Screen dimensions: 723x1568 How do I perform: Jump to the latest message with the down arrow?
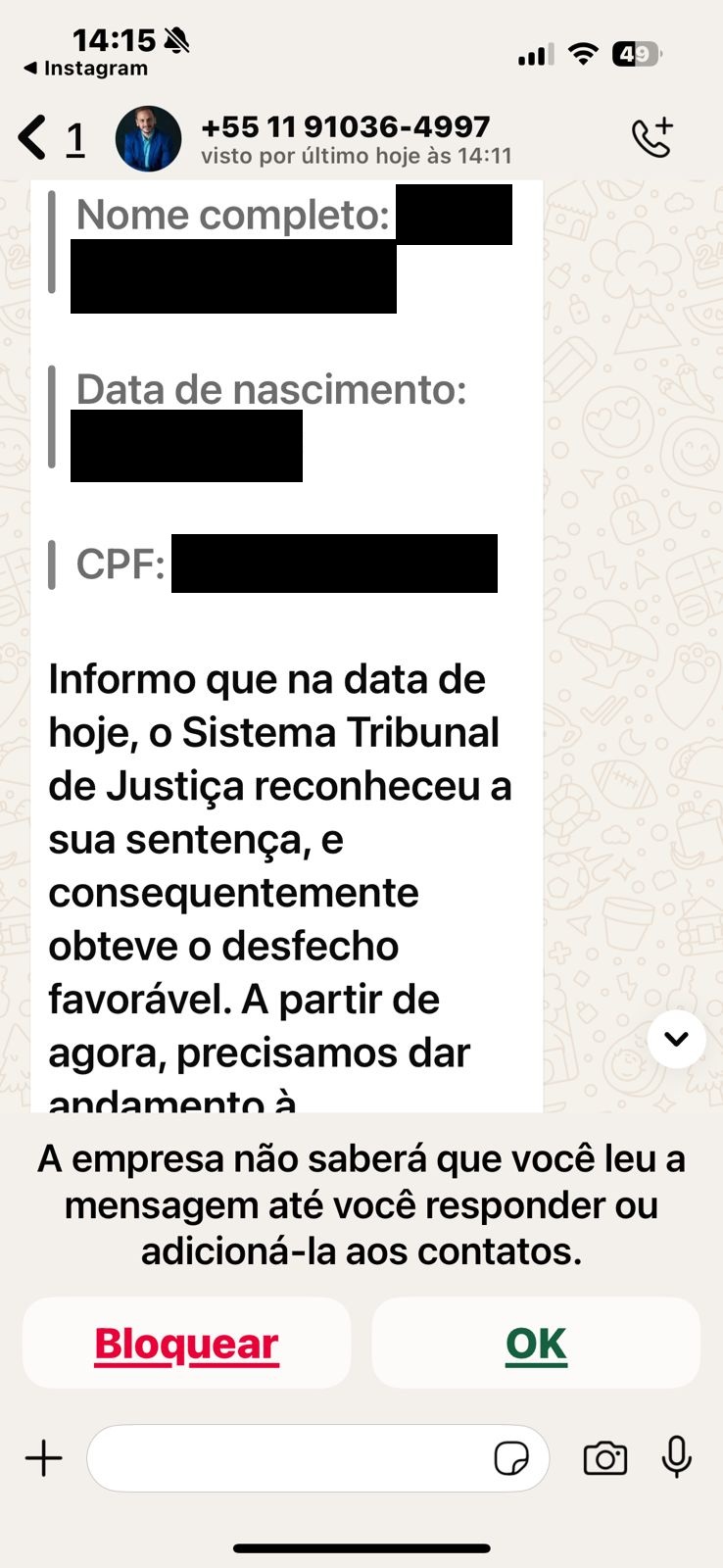(x=676, y=1039)
